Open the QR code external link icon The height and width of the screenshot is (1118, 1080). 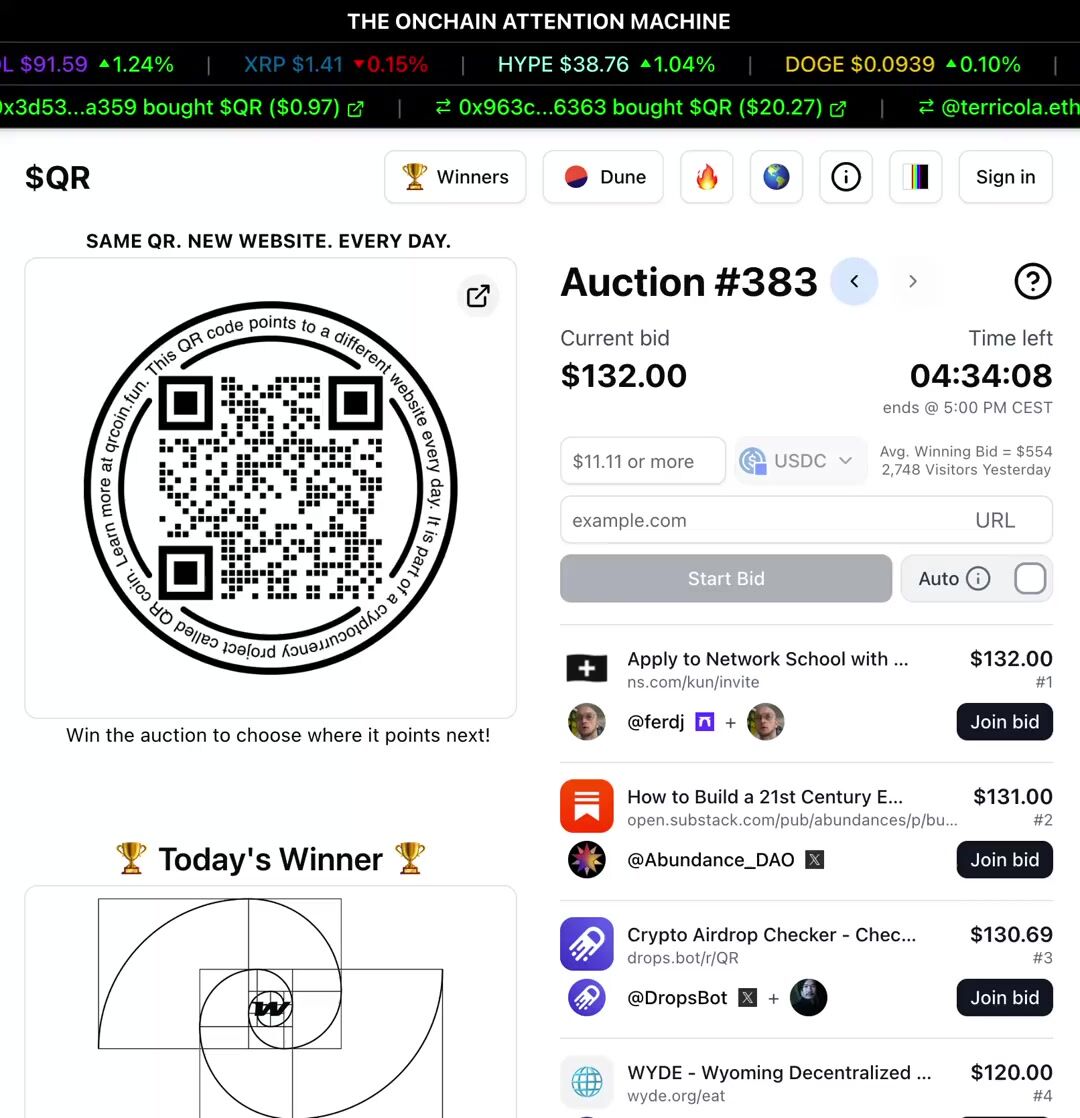coord(478,296)
